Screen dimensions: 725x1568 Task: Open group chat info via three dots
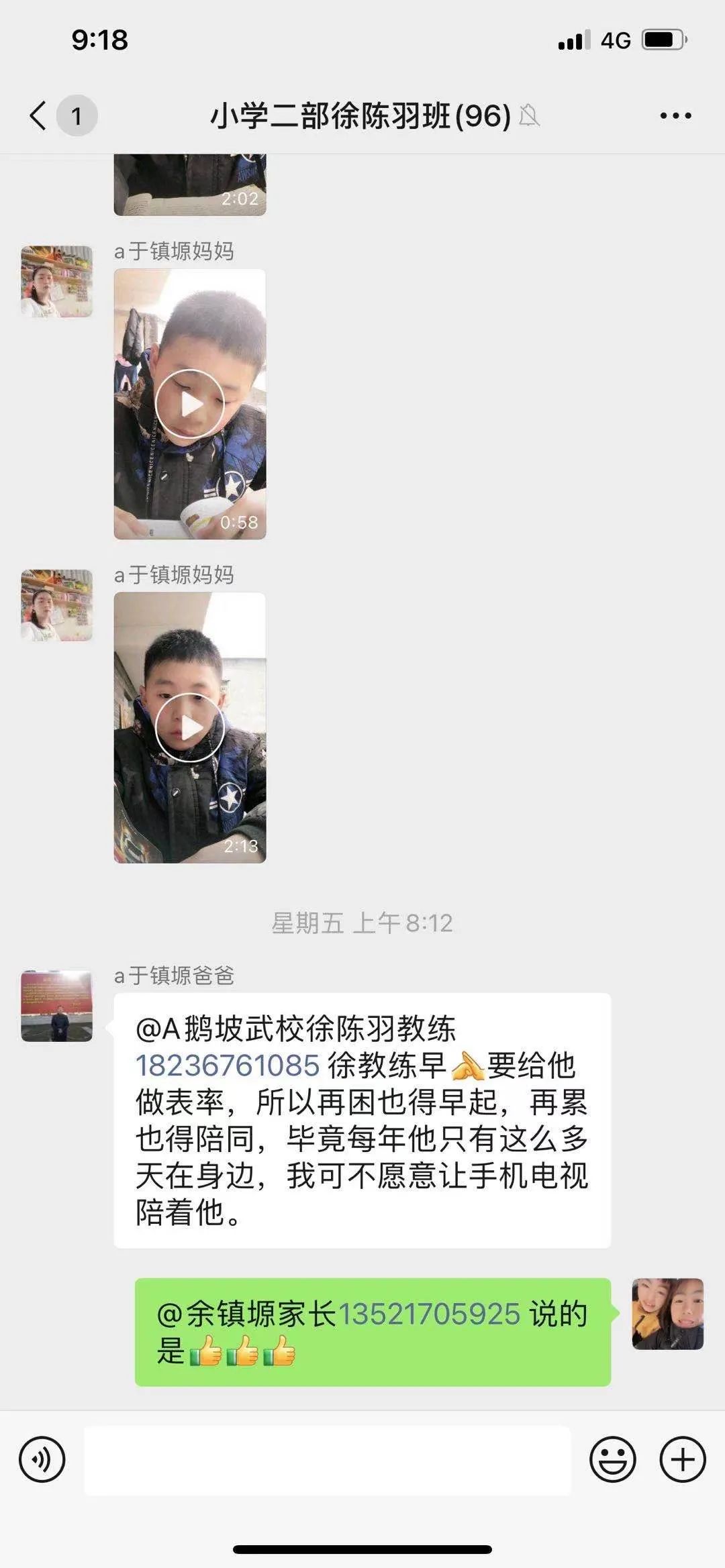pyautogui.click(x=675, y=115)
